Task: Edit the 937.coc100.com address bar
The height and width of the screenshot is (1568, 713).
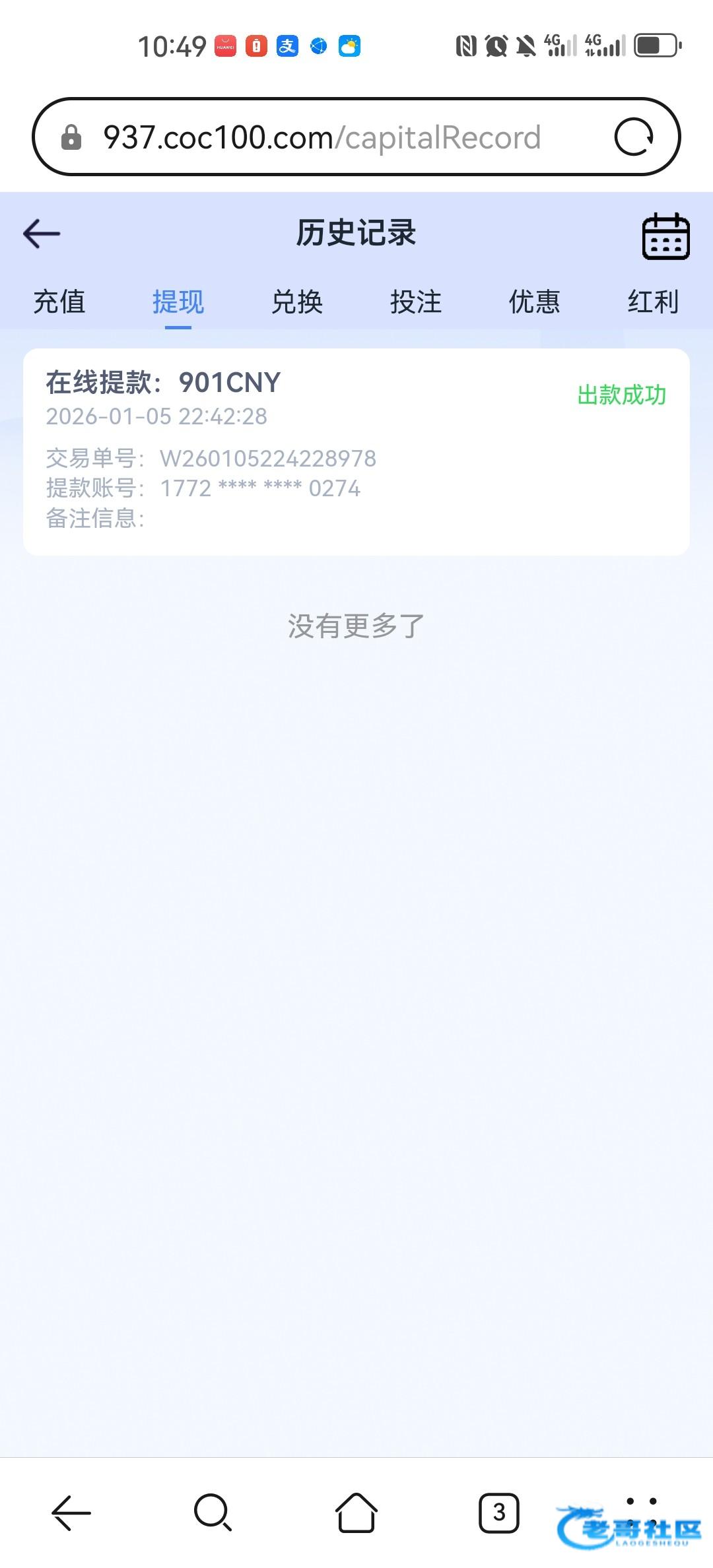Action: (x=322, y=137)
